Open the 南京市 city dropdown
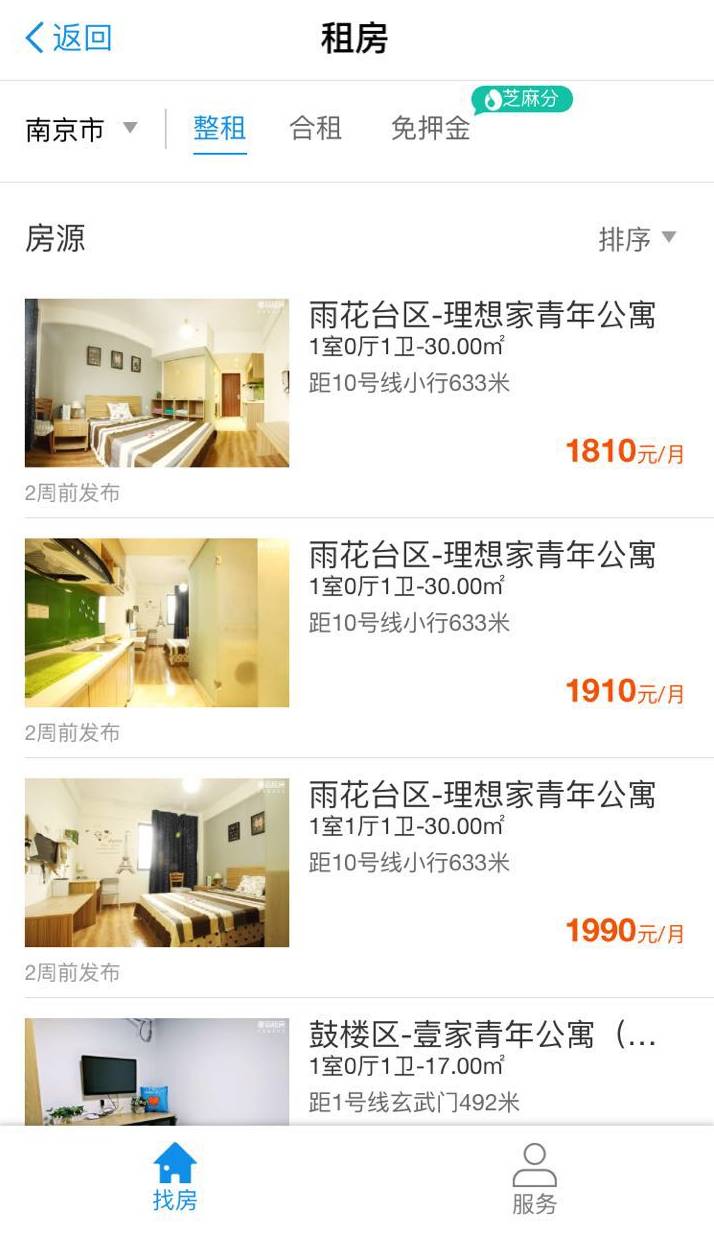This screenshot has height=1236, width=714. coord(82,129)
